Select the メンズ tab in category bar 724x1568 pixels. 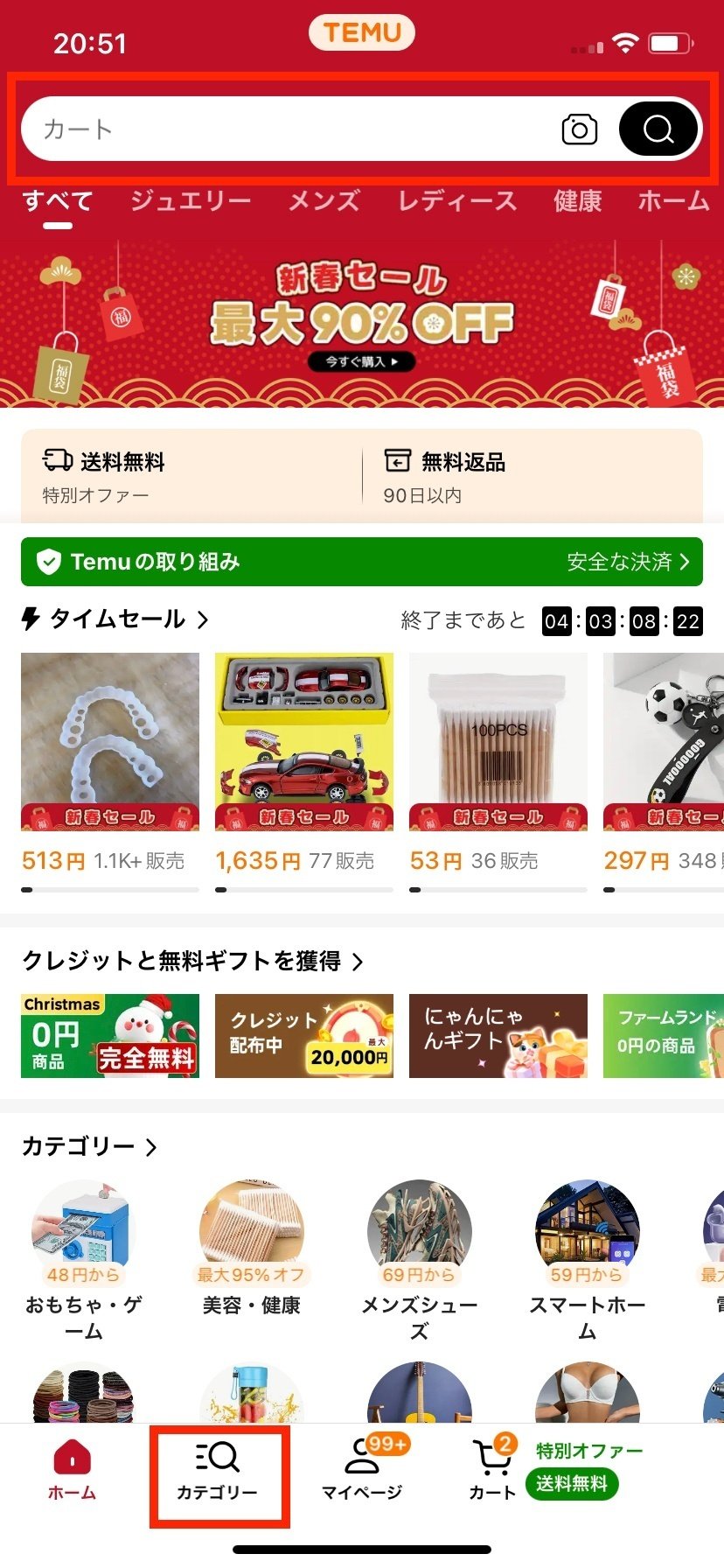click(324, 201)
